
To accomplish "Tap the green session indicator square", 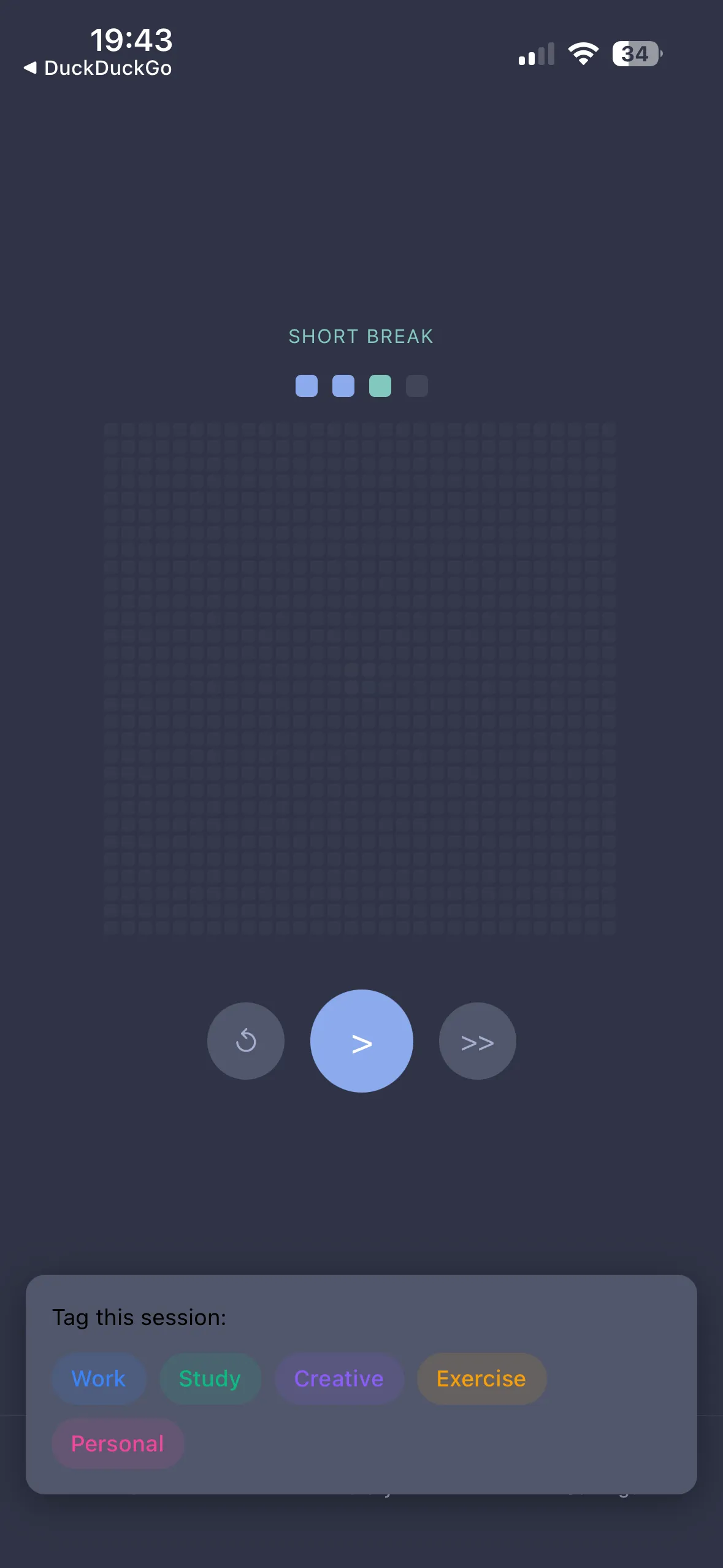I will tap(380, 385).
